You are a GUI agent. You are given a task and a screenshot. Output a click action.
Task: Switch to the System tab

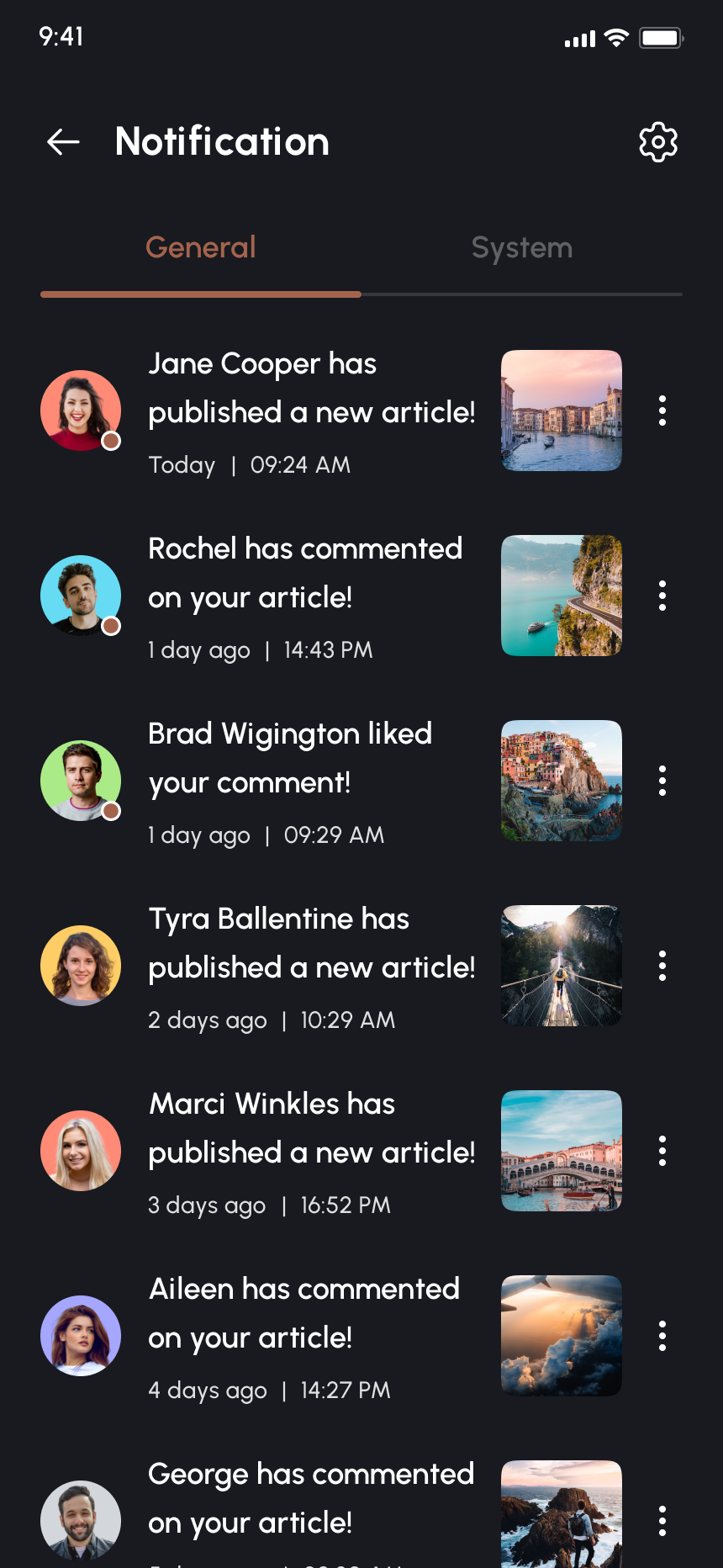tap(521, 248)
